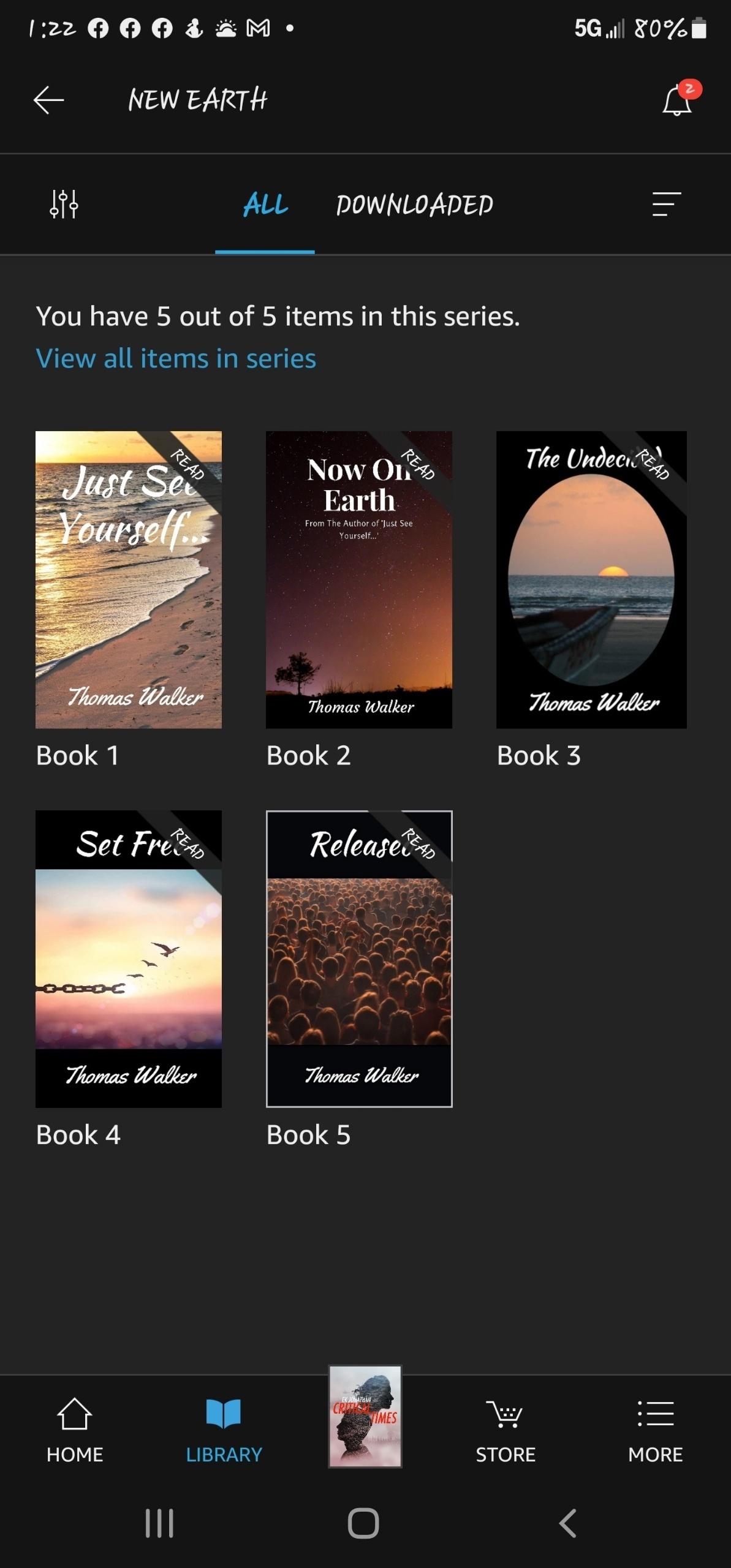Tap the system back button
This screenshot has width=731, height=1568.
tap(567, 1523)
